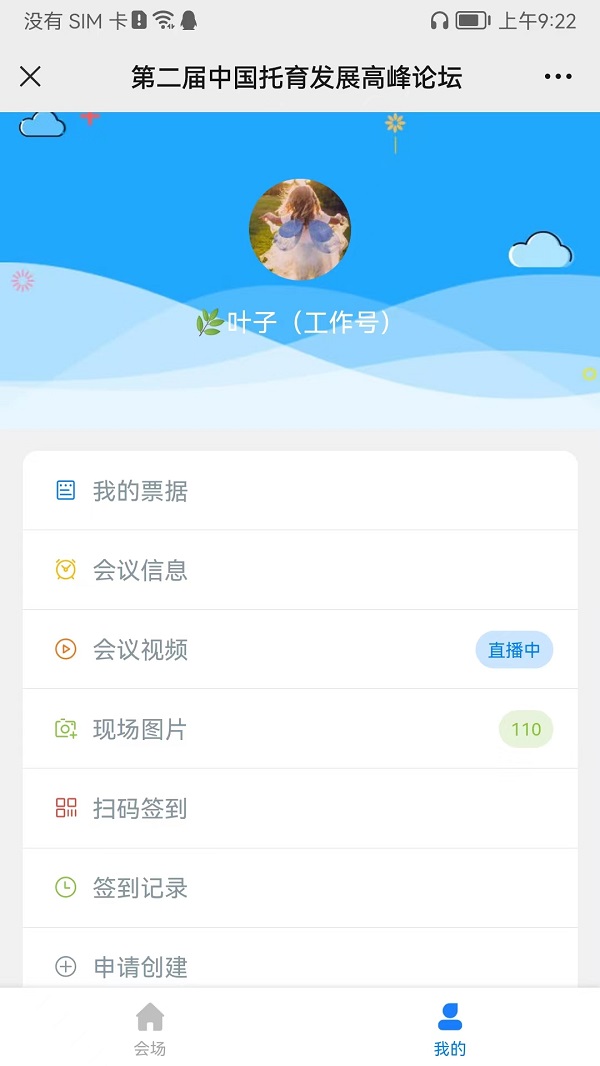Open 我的票据 row
This screenshot has height=1066, width=600.
coord(300,491)
